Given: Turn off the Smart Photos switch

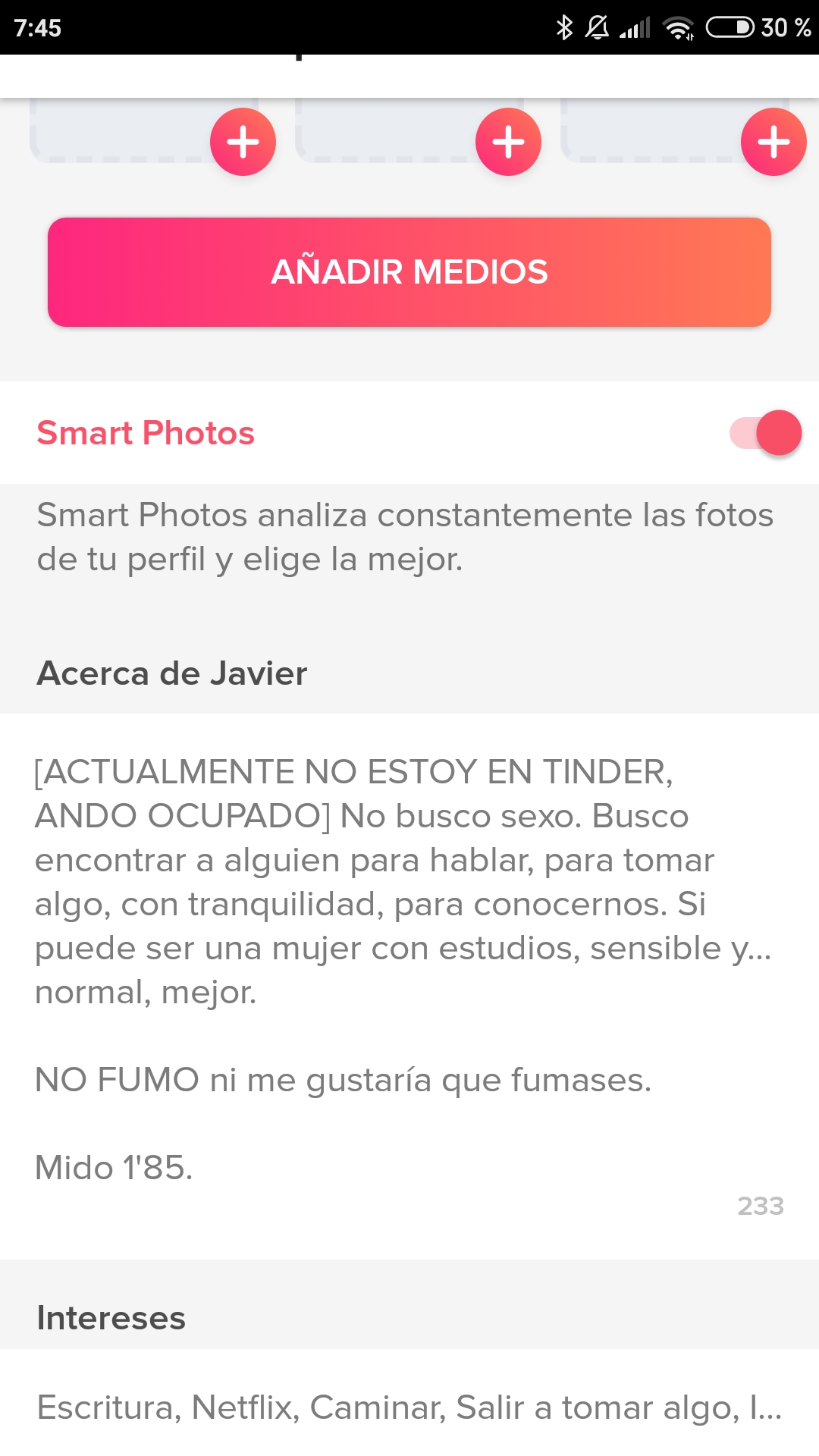Looking at the screenshot, I should pyautogui.click(x=765, y=433).
